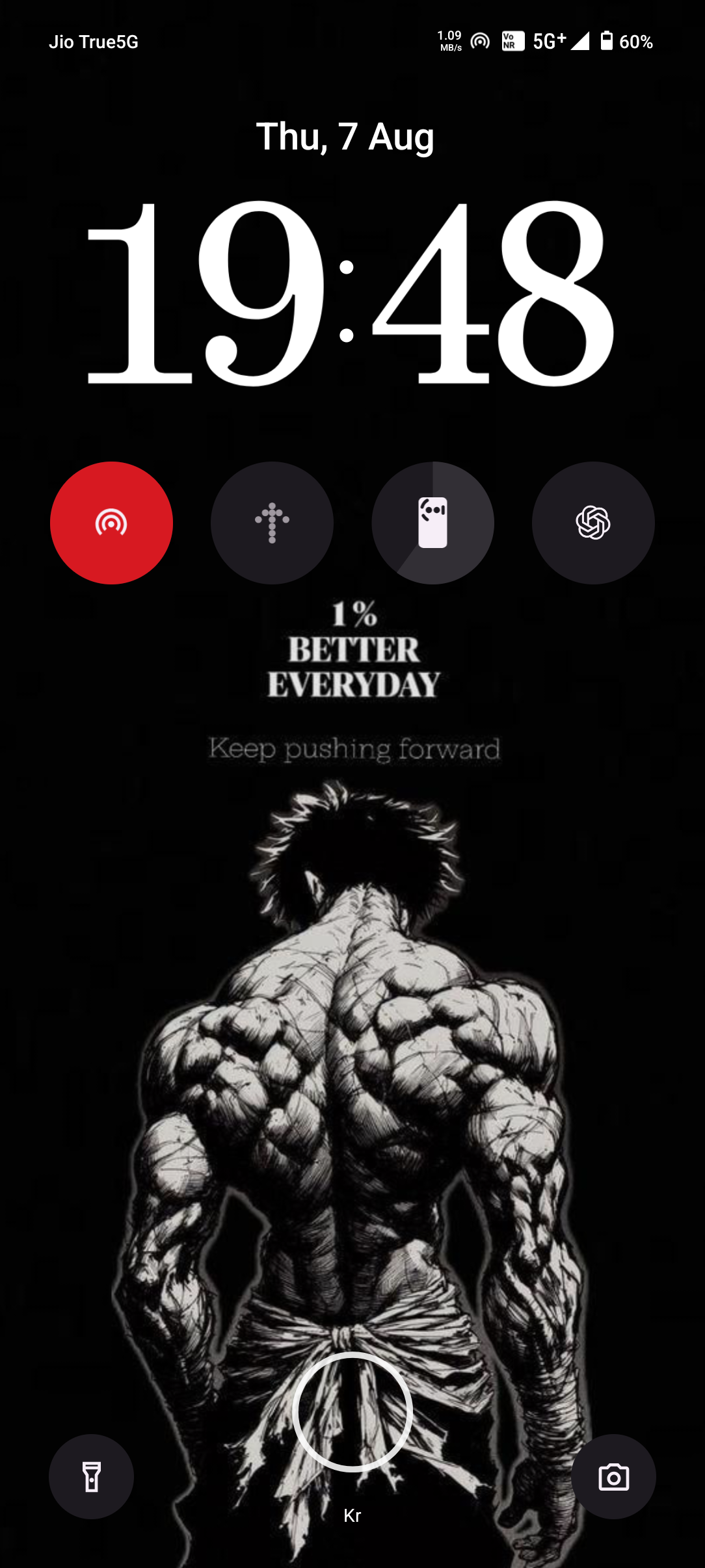Viewport: 705px width, 1568px height.
Task: Open the camera shortcut
Action: point(613,1476)
